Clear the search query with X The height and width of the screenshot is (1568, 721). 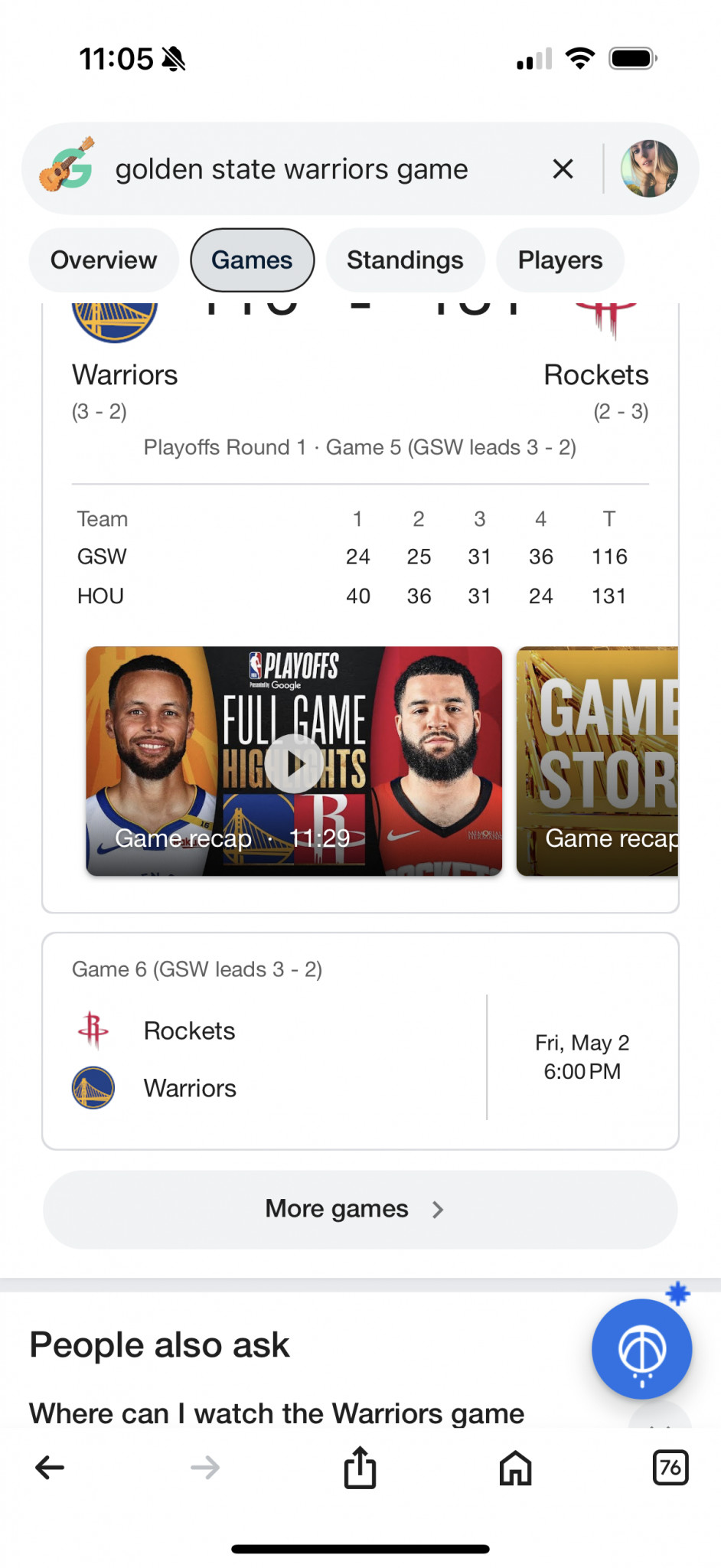click(563, 168)
